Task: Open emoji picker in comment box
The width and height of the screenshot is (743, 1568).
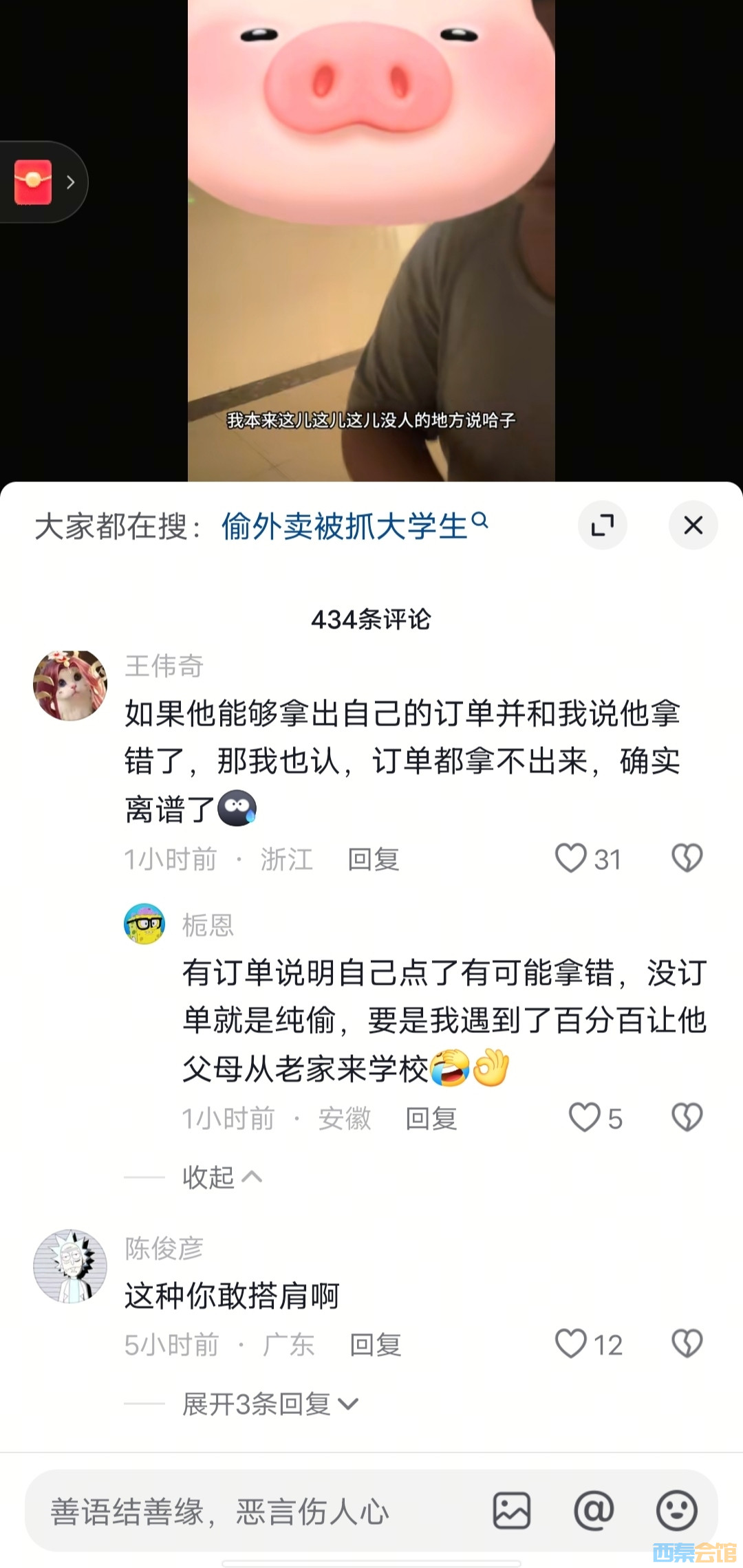Action: (676, 1511)
